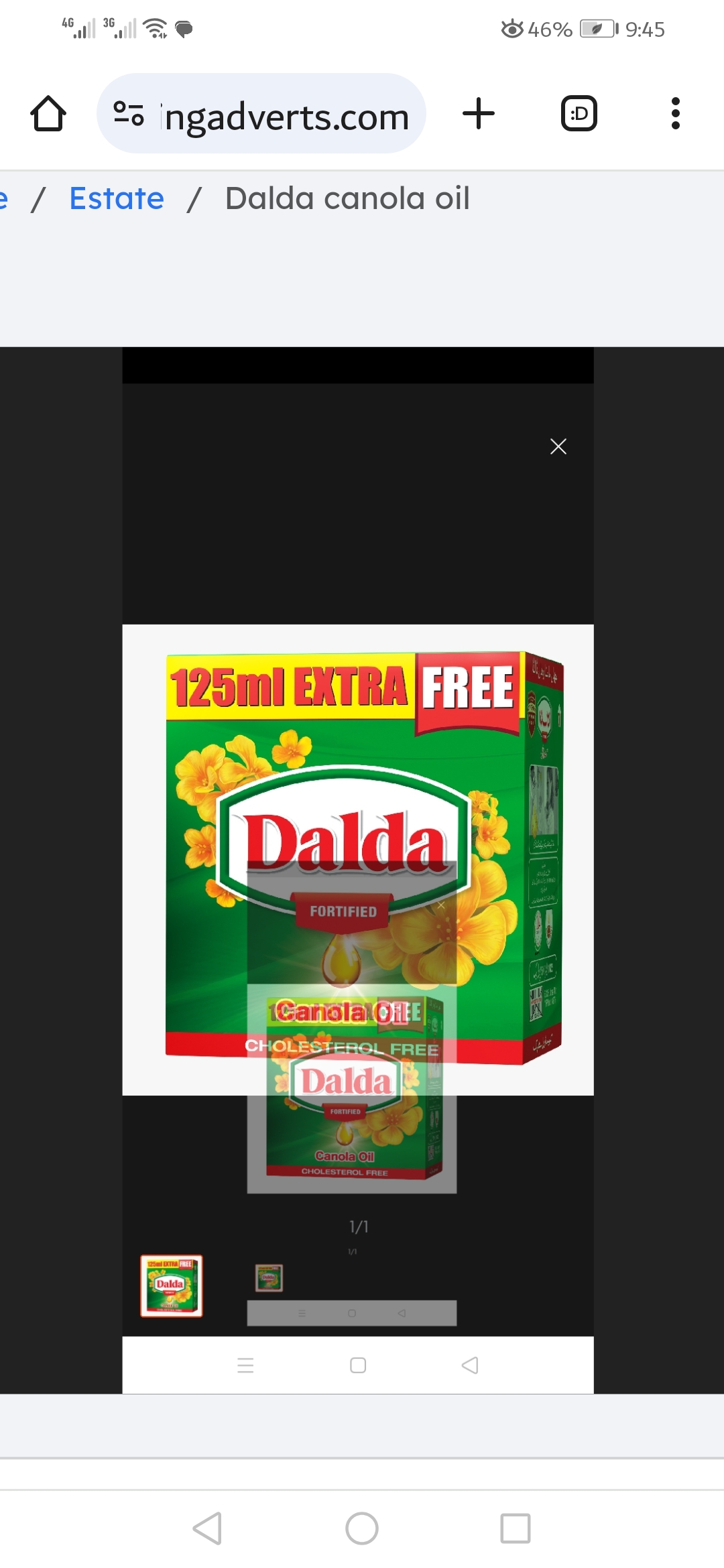Open a new browser tab
Screen dimensions: 724x1568
click(479, 114)
